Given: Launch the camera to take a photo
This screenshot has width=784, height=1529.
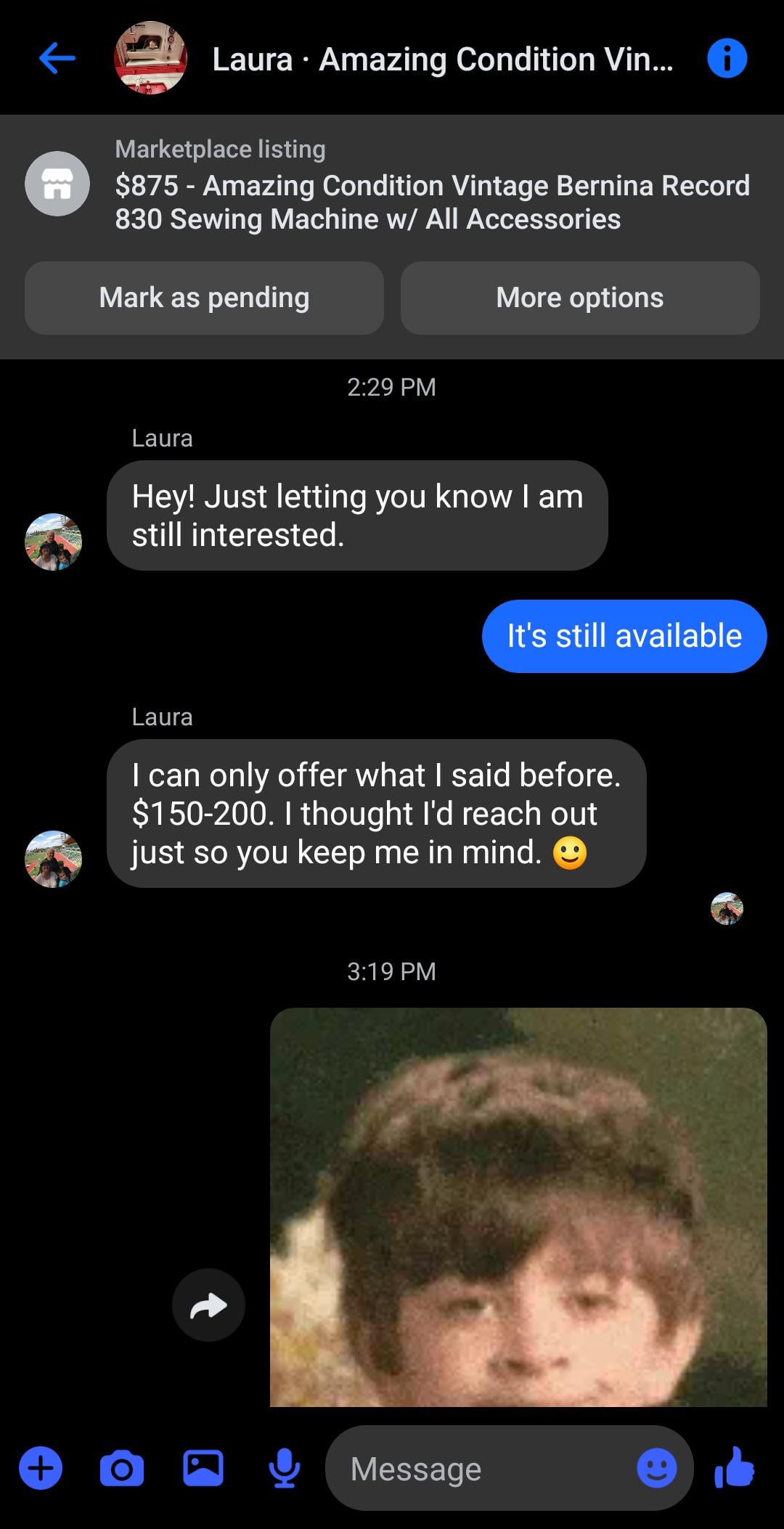Looking at the screenshot, I should tap(121, 1468).
